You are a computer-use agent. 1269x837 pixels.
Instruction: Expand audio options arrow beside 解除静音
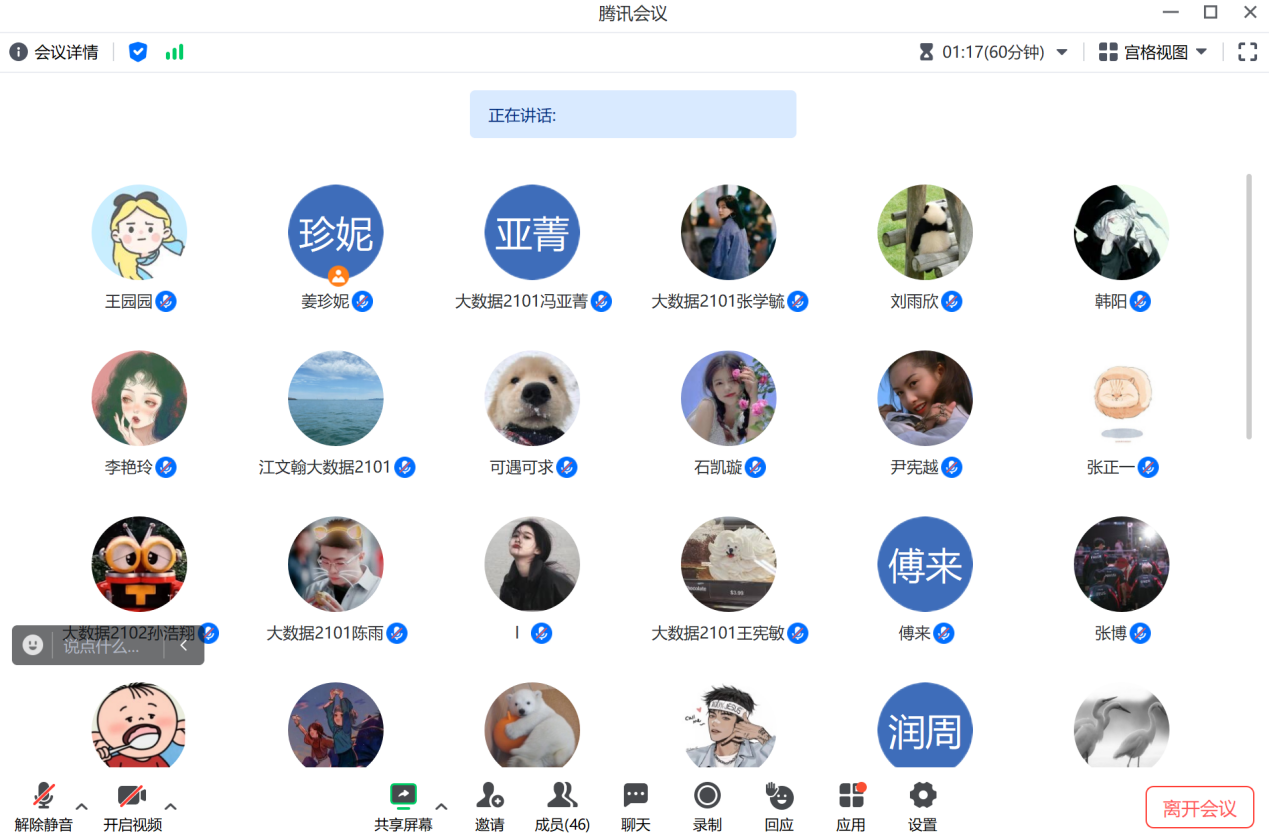coord(82,806)
